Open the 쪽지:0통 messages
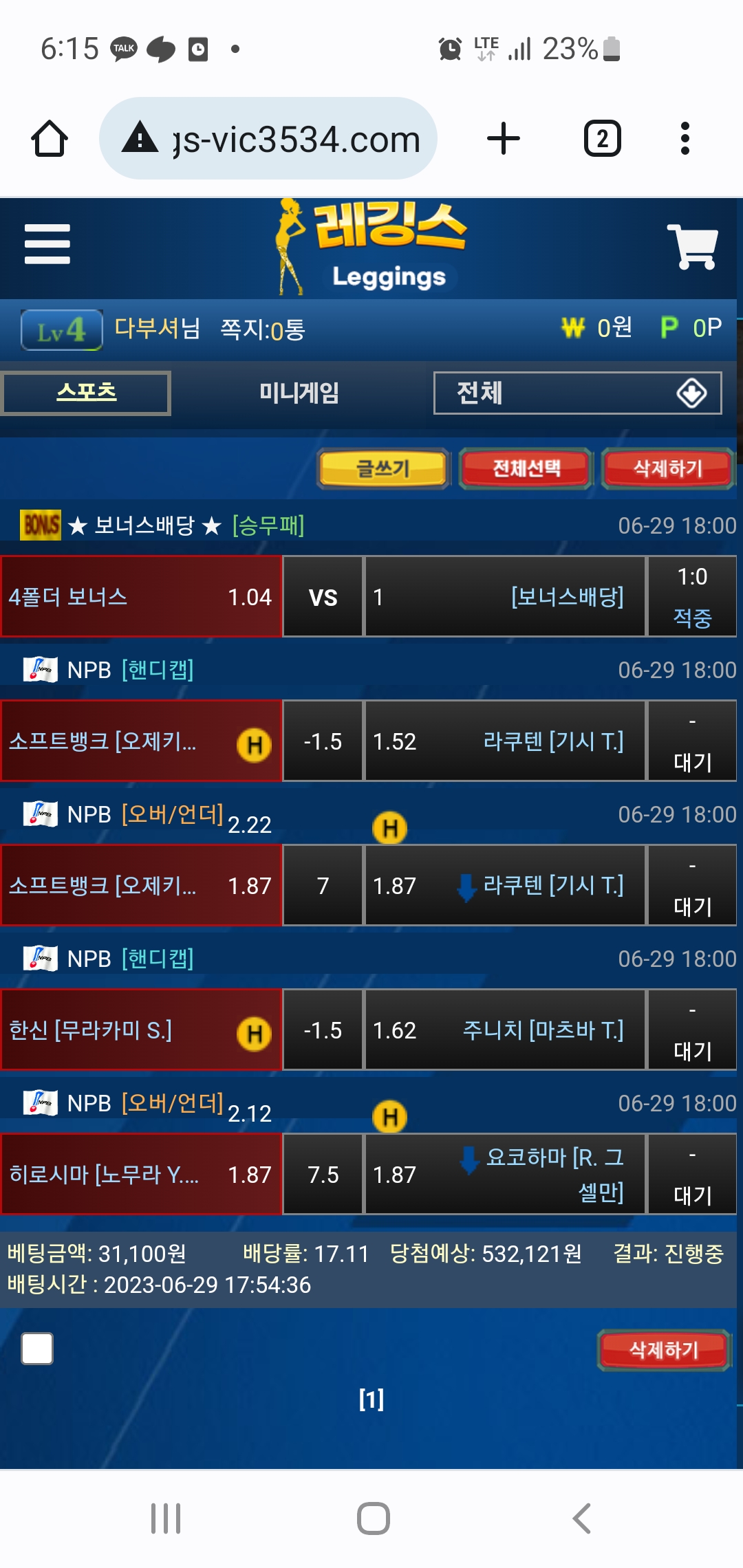The height and width of the screenshot is (1568, 743). 263,329
